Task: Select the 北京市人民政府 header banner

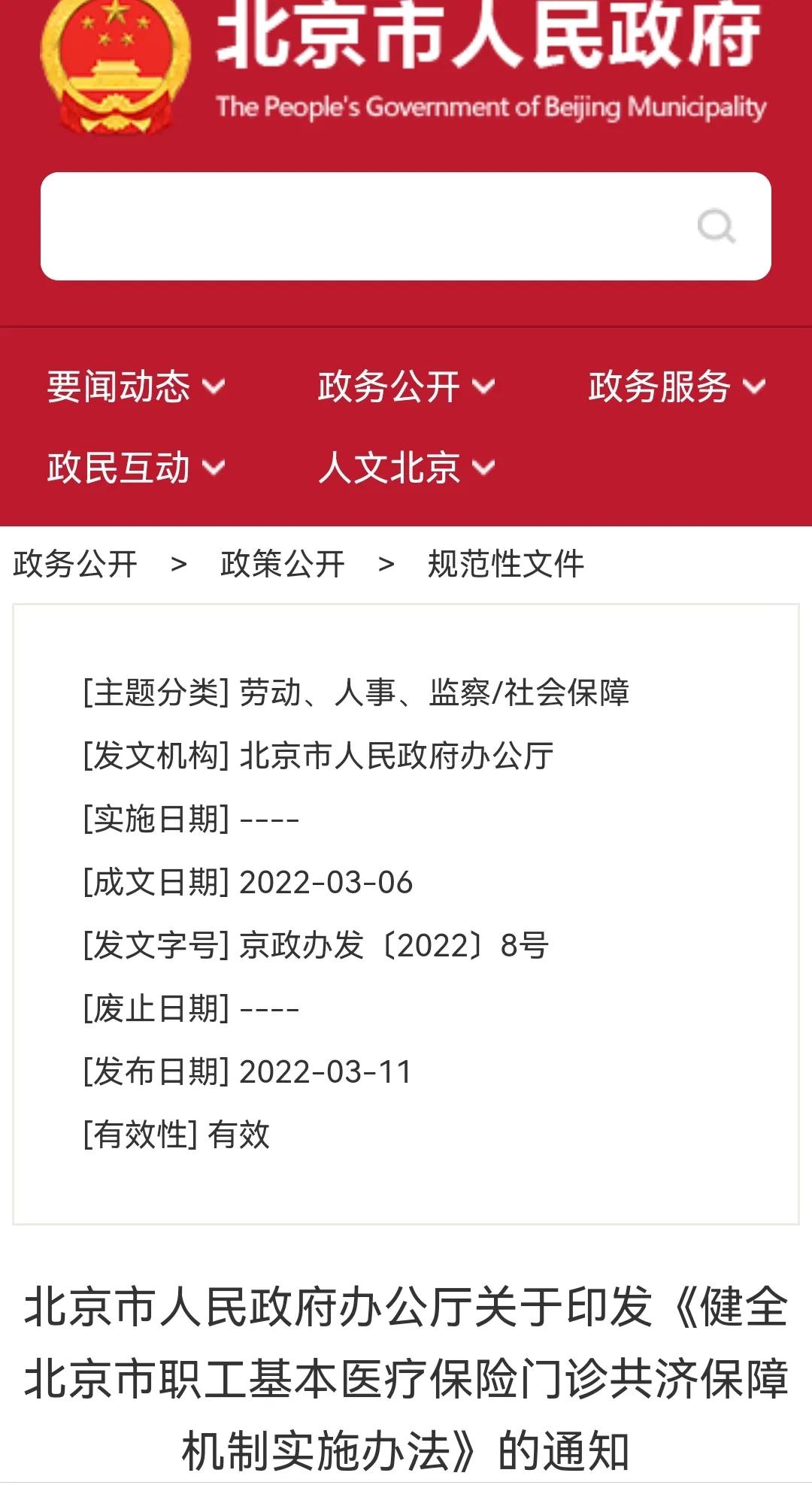Action: click(x=489, y=41)
